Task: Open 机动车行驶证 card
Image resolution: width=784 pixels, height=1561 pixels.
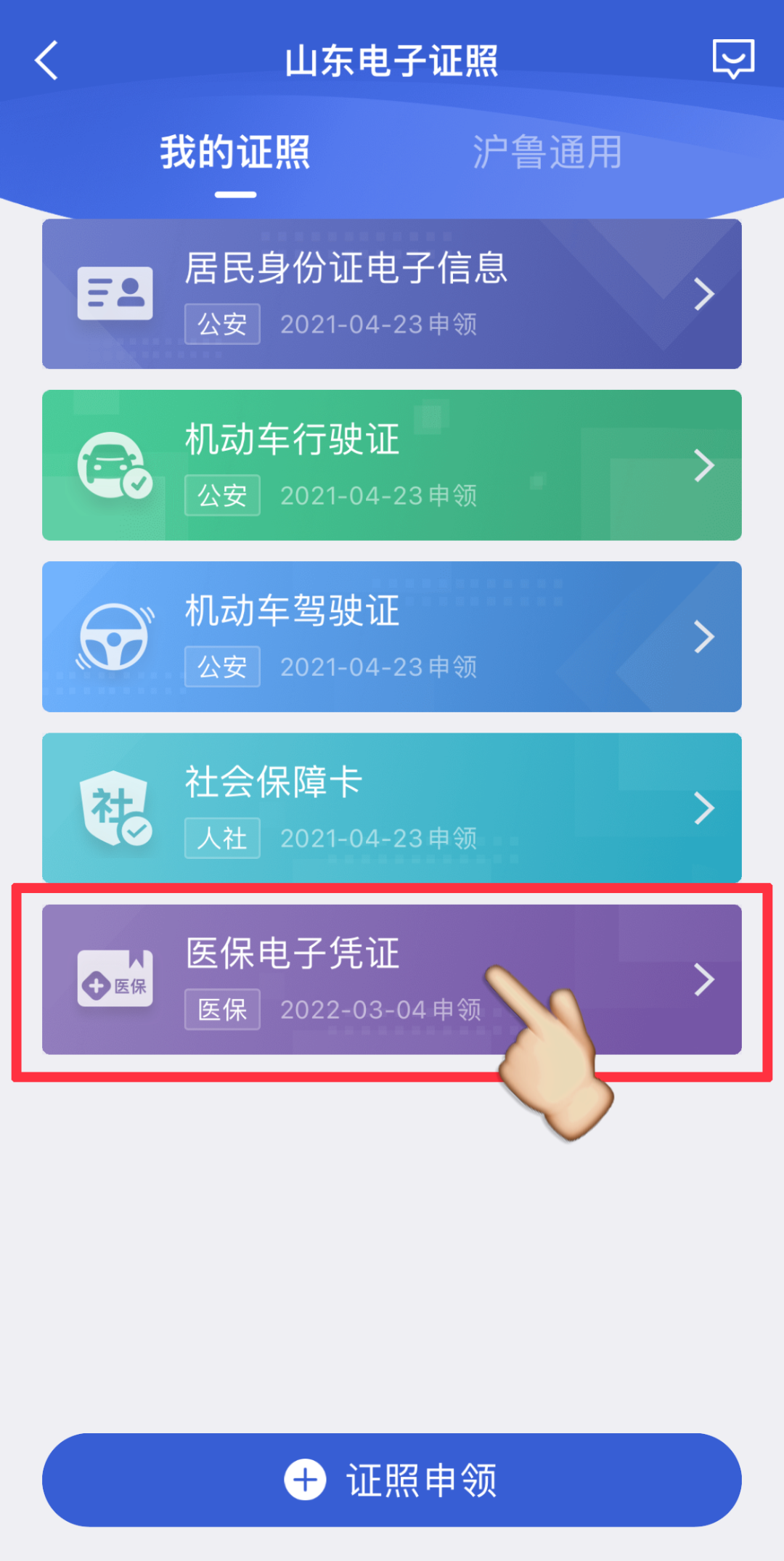Action: click(392, 465)
